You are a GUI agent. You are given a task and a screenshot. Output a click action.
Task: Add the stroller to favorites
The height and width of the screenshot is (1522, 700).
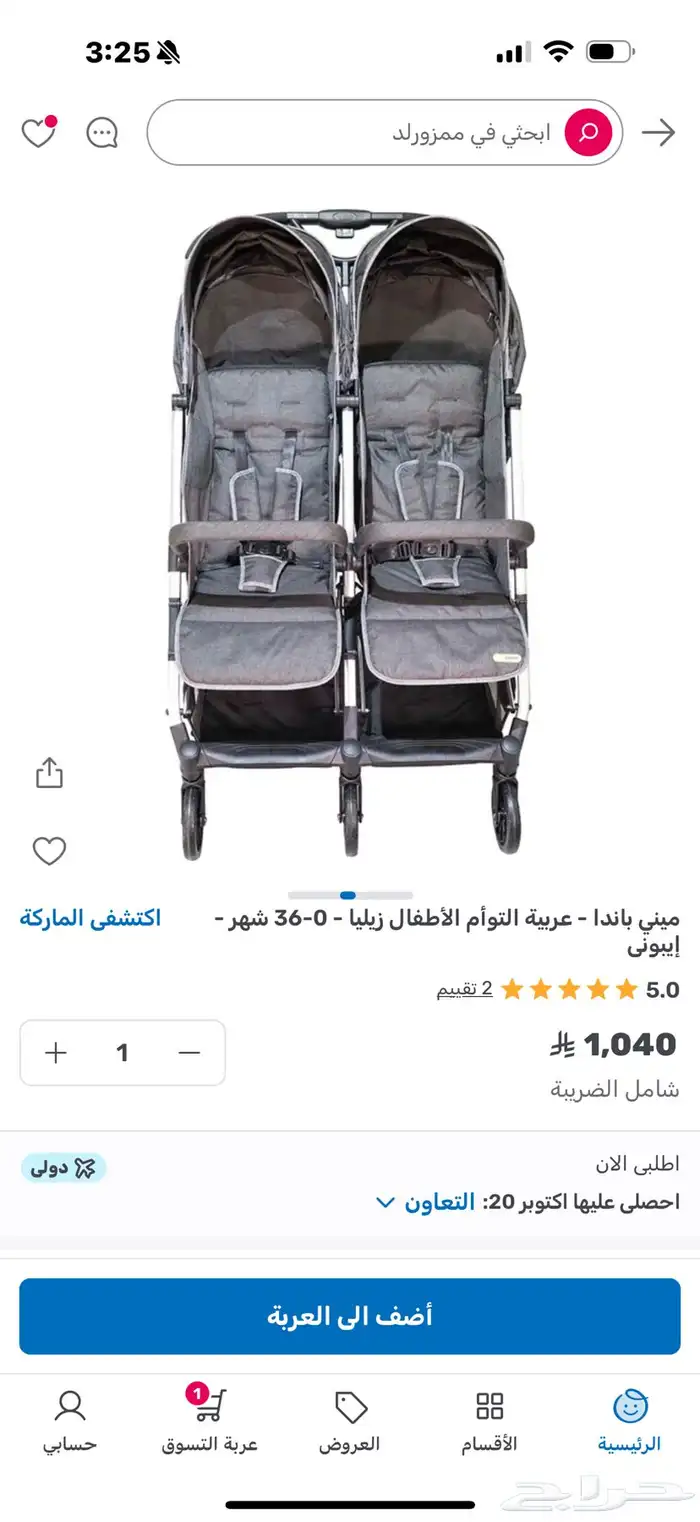click(49, 851)
